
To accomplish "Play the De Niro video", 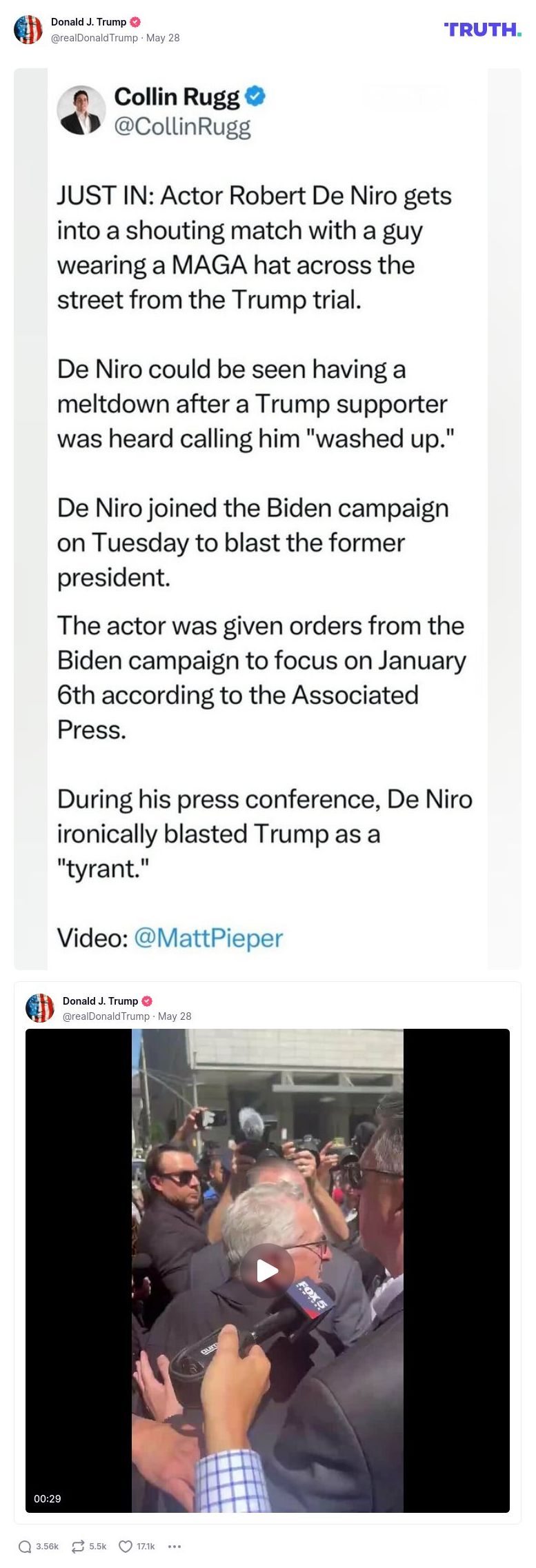I will click(268, 1269).
